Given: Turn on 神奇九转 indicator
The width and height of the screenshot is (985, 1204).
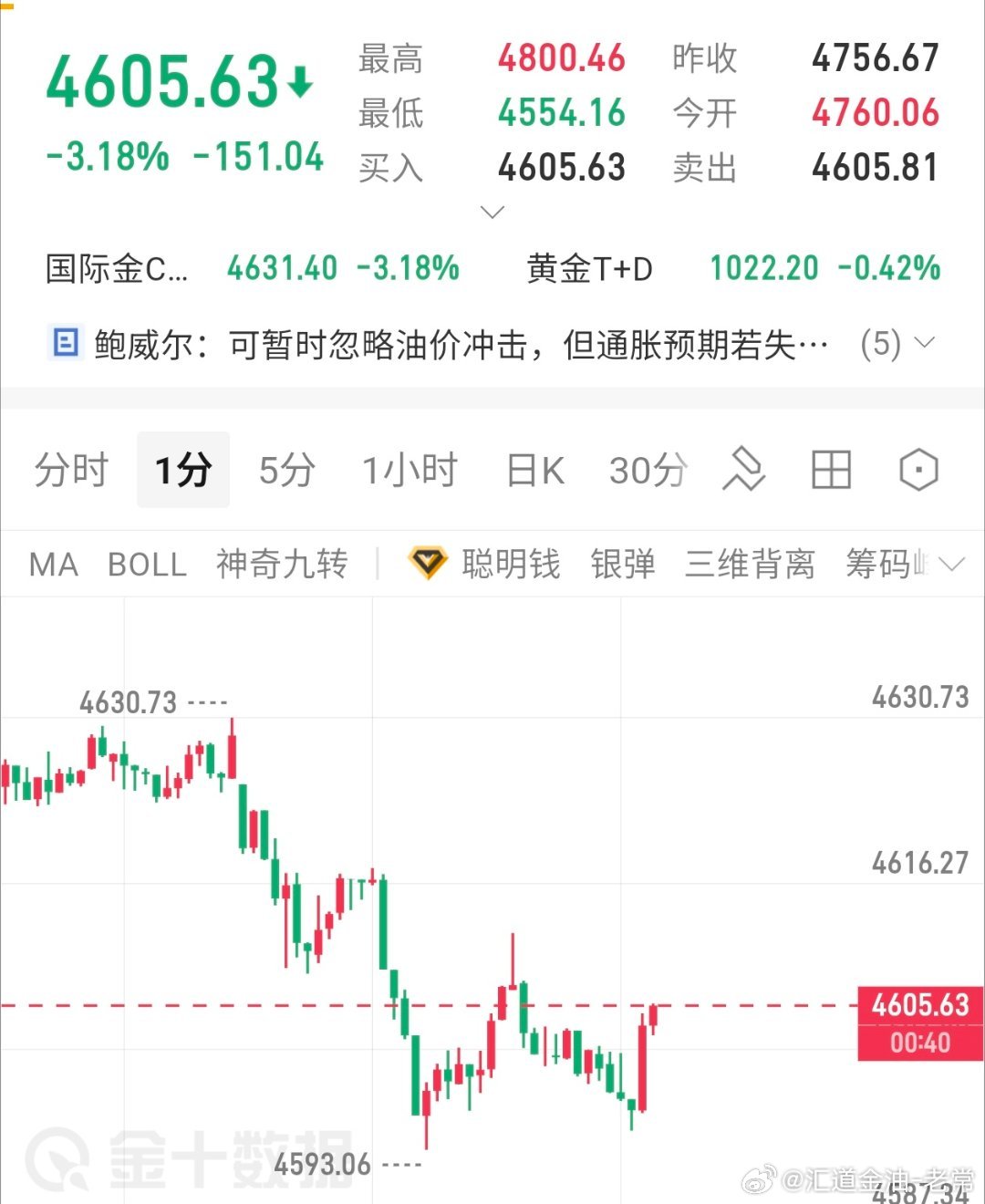Looking at the screenshot, I should tap(281, 564).
